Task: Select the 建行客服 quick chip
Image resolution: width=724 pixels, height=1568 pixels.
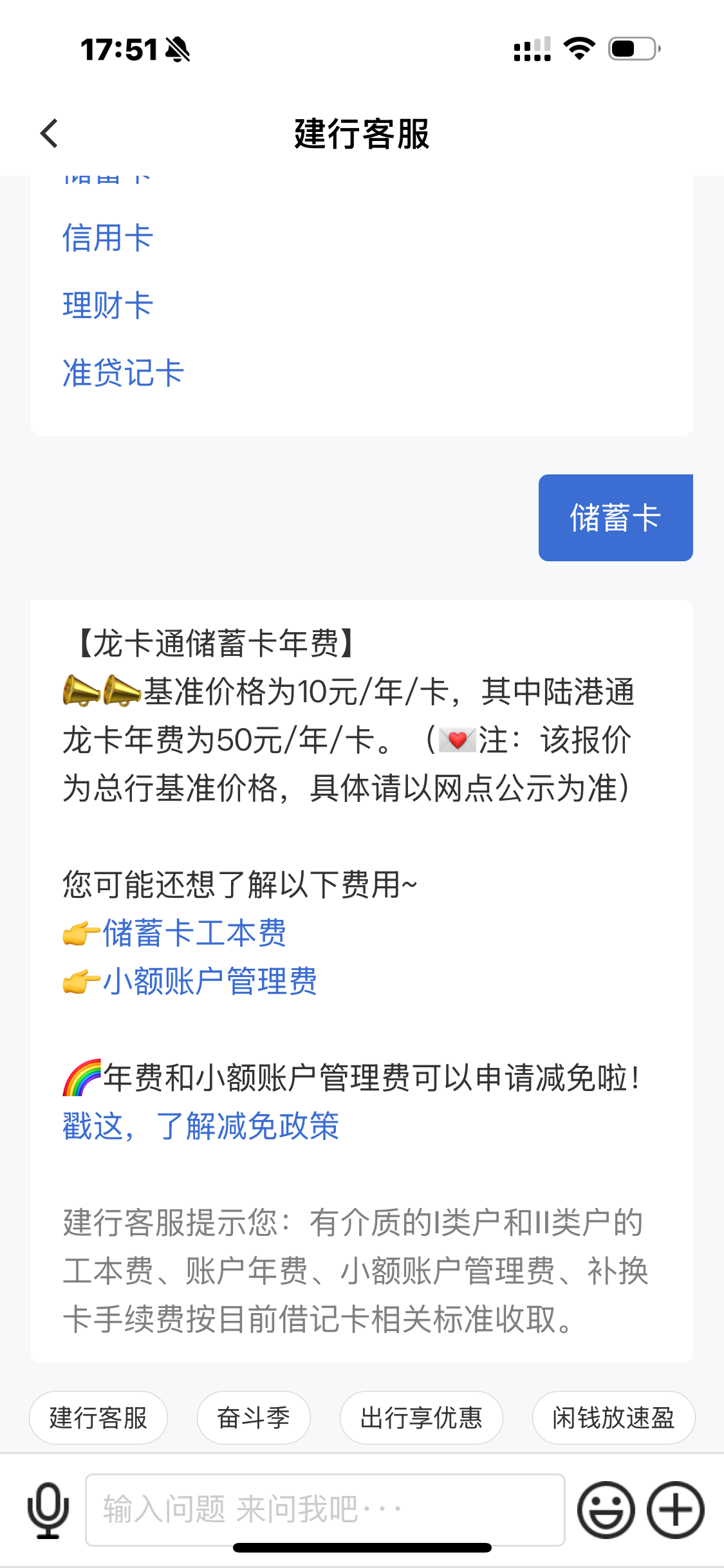Action: [98, 1417]
